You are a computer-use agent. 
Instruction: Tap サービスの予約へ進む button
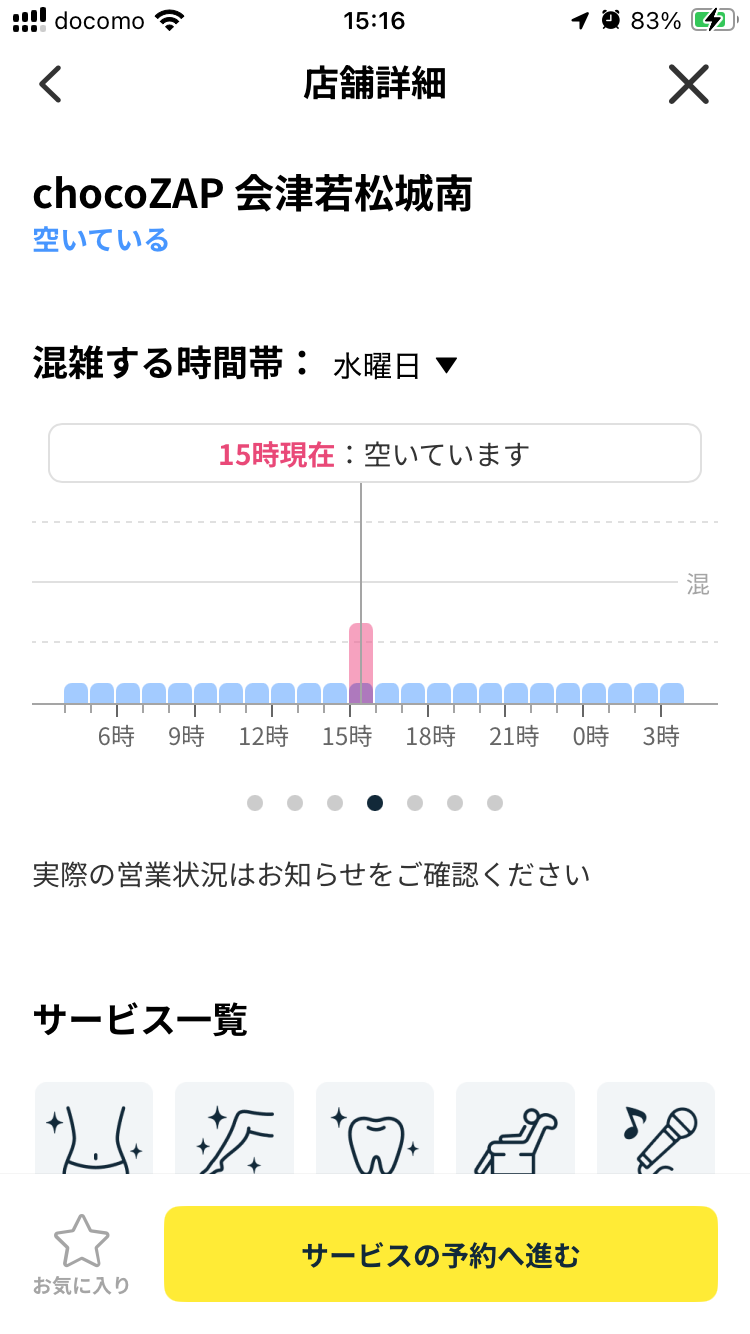(441, 1254)
